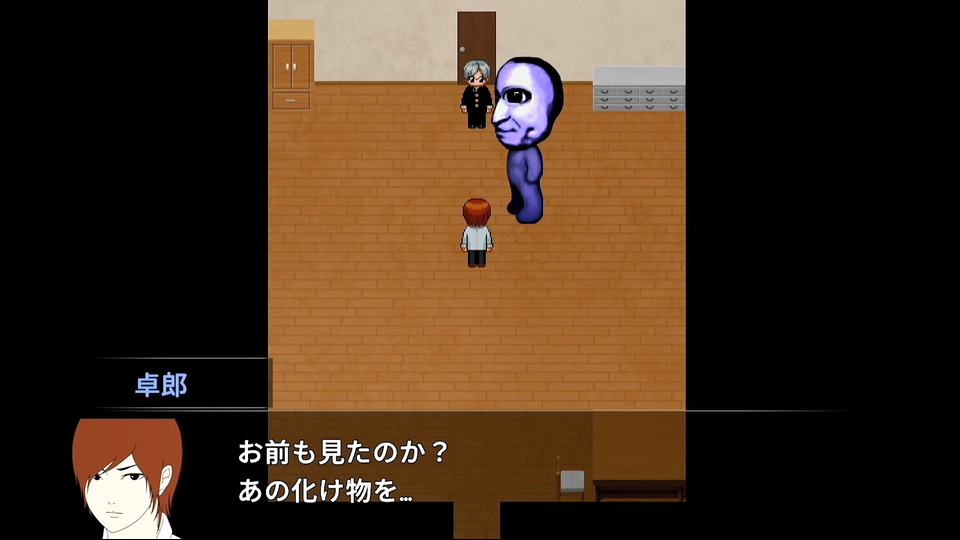Screen dimensions: 960x540
Task: Advance Takuro's dialogue text box
Action: (x=480, y=472)
